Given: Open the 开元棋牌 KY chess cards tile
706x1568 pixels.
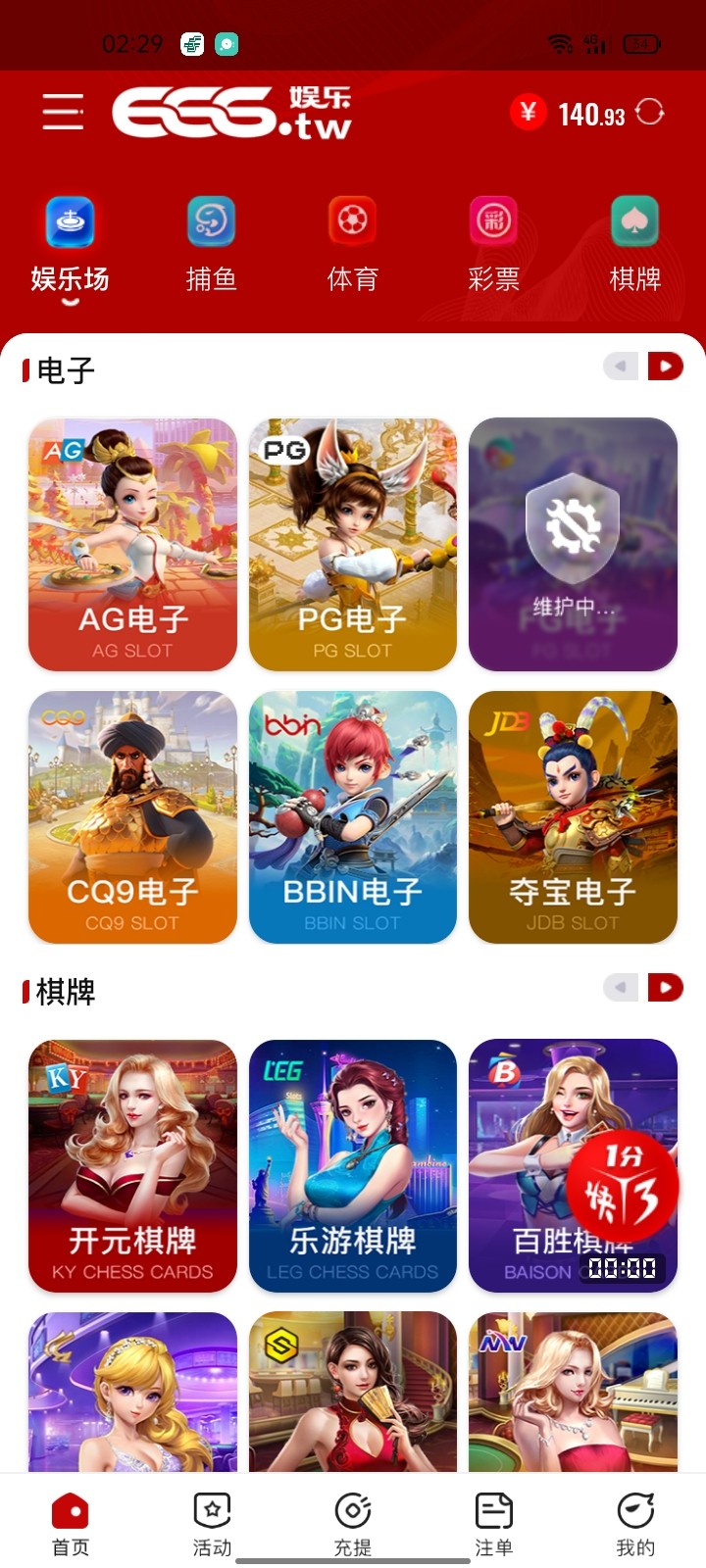Looking at the screenshot, I should (132, 1165).
